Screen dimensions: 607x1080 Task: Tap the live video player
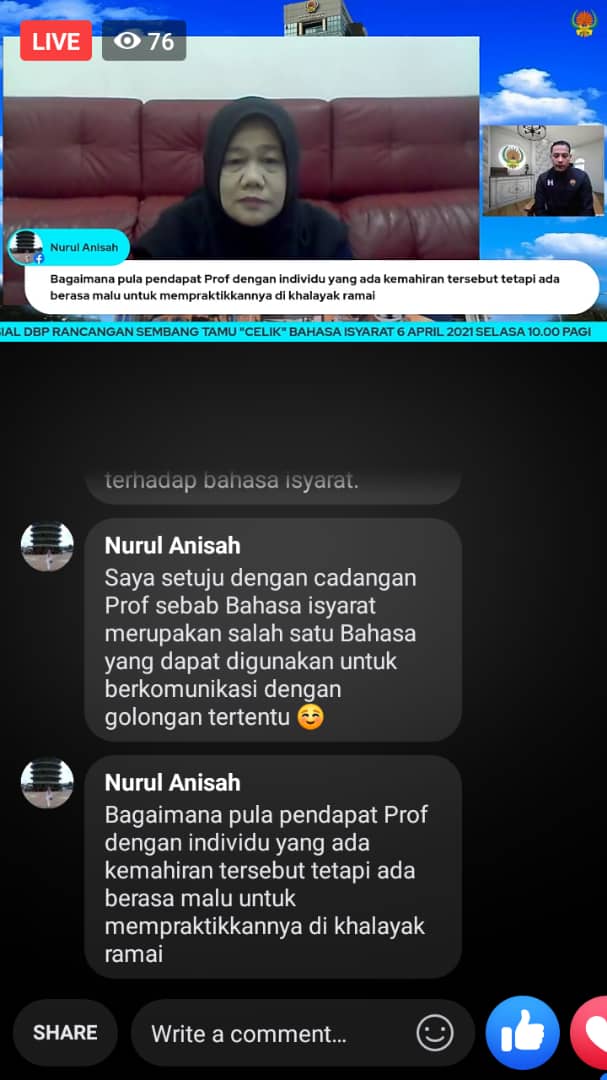(303, 171)
